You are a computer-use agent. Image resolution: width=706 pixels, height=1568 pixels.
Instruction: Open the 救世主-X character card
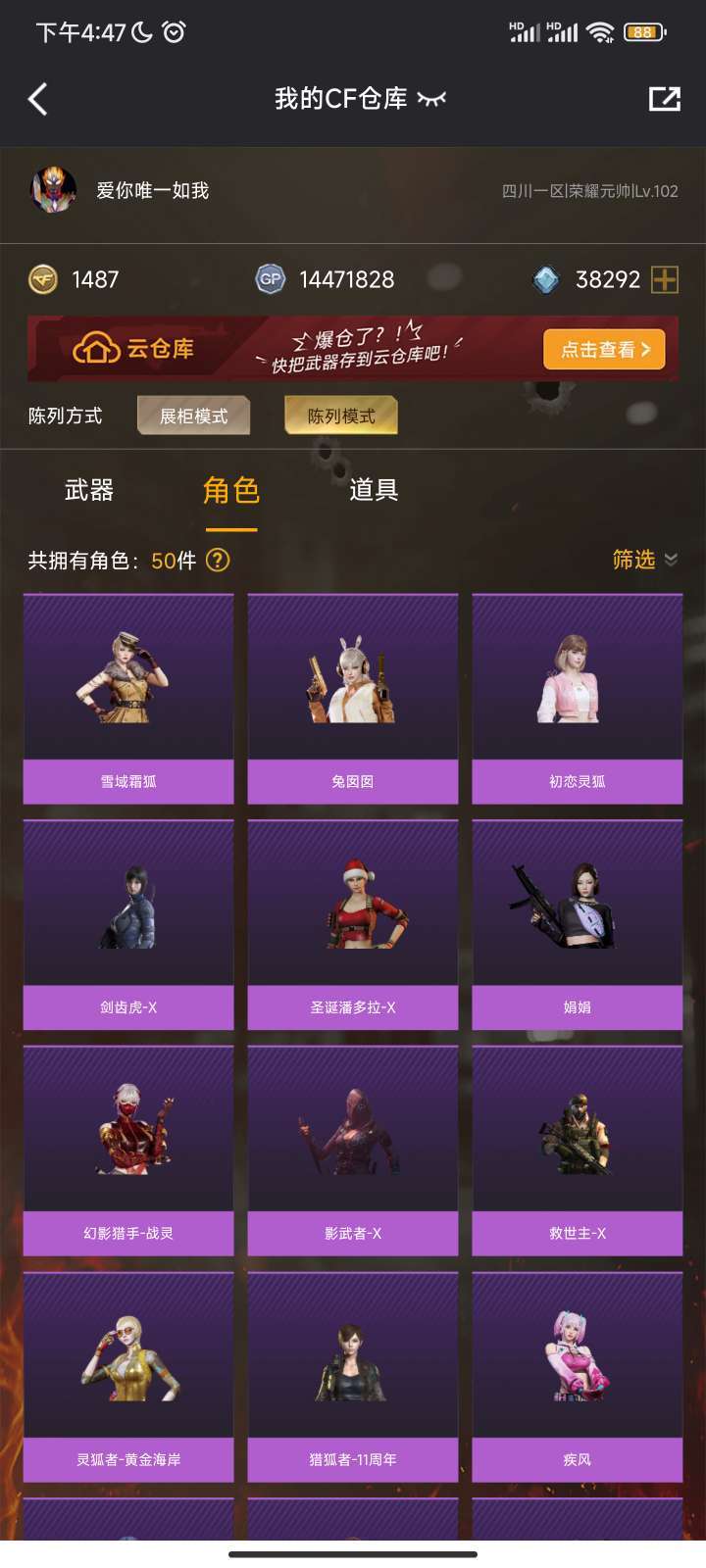(578, 1151)
